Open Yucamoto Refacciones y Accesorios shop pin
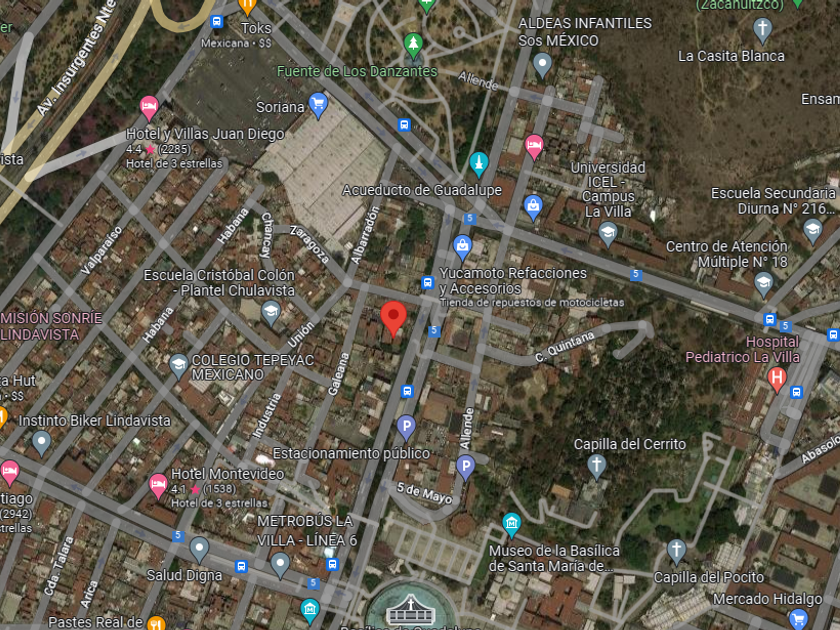Viewport: 840px width, 630px height. pos(462,248)
